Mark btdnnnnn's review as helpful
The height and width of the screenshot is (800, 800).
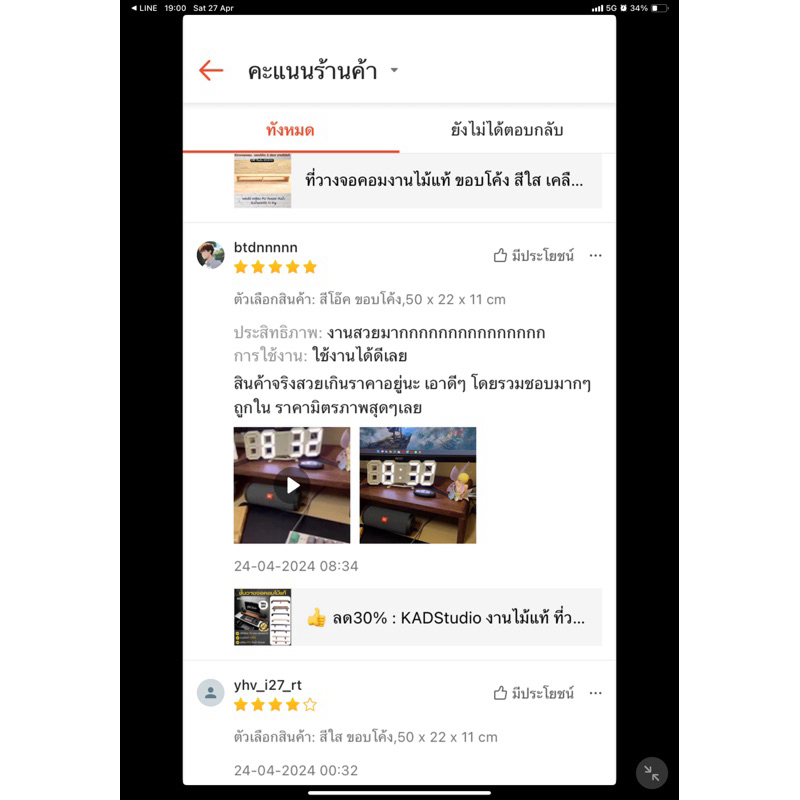(x=534, y=255)
